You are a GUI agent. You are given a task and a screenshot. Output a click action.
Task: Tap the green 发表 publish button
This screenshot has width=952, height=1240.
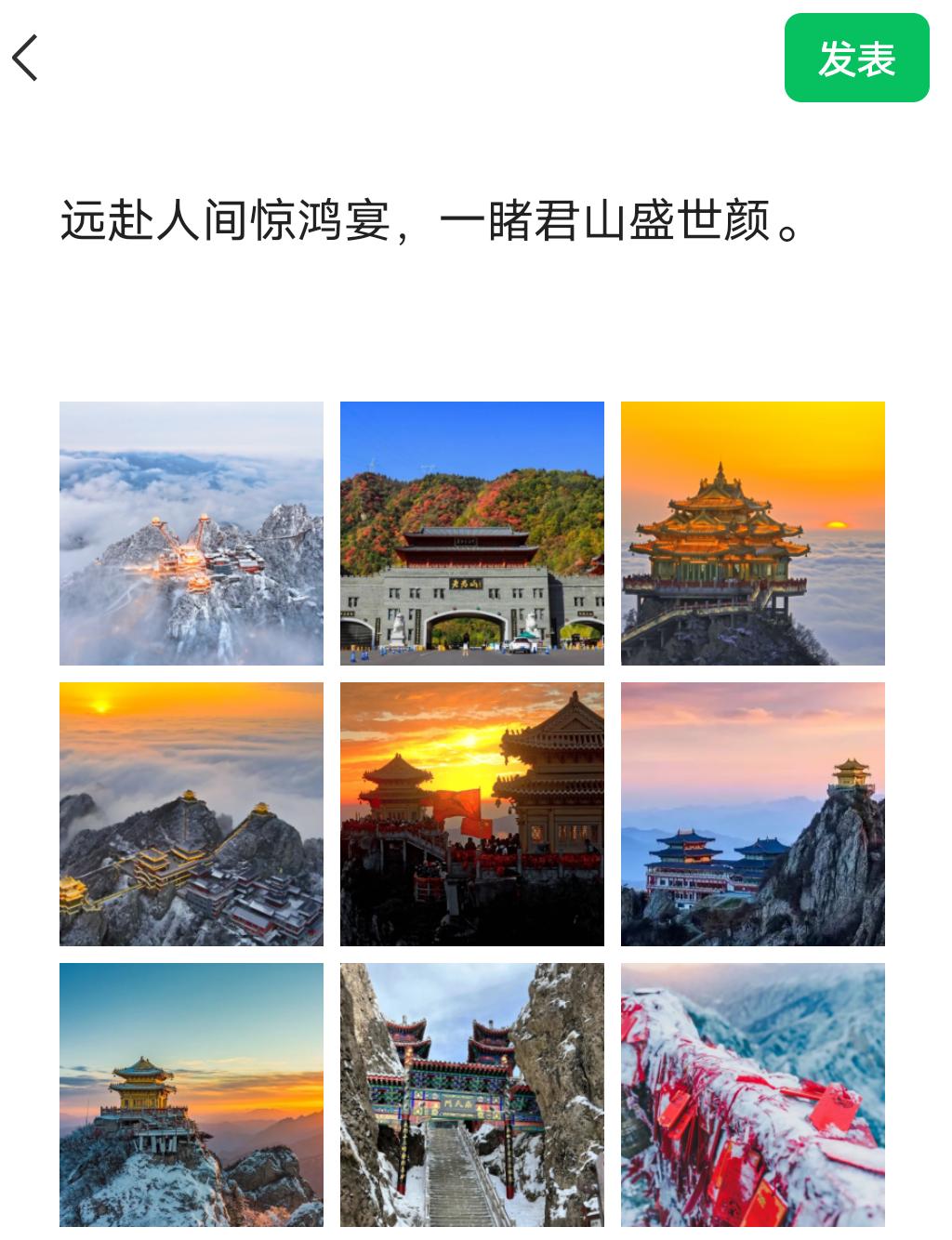click(x=856, y=58)
